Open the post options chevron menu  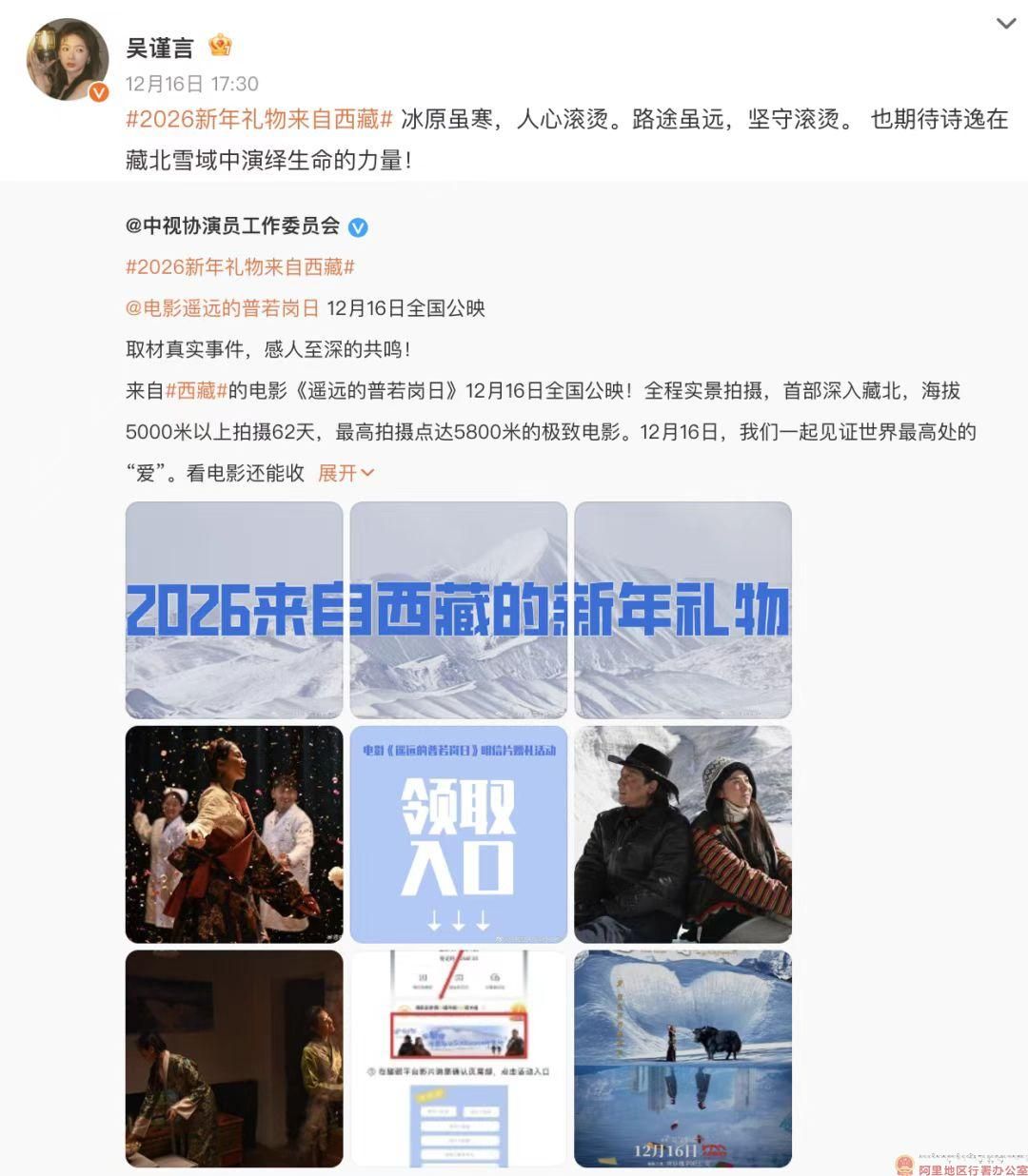(1006, 24)
